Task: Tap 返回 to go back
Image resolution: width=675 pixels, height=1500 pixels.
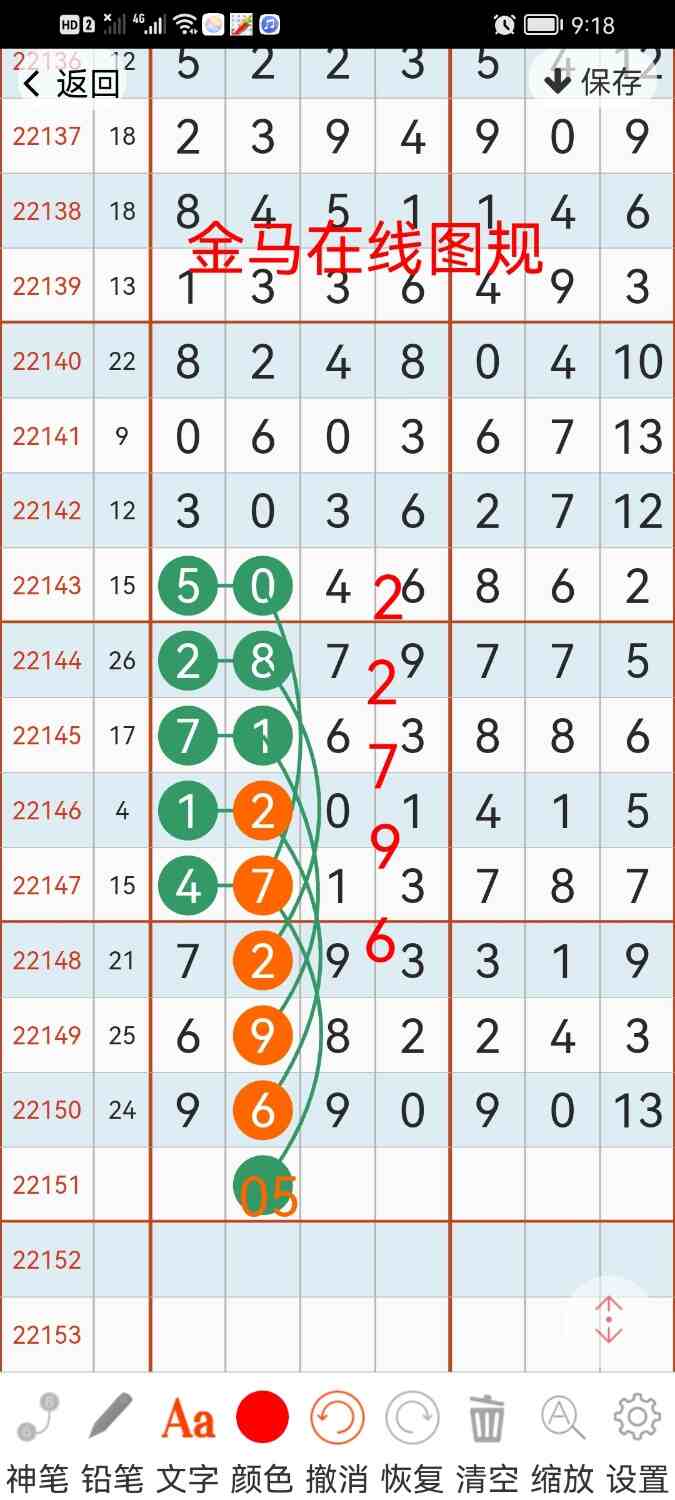Action: coord(70,84)
